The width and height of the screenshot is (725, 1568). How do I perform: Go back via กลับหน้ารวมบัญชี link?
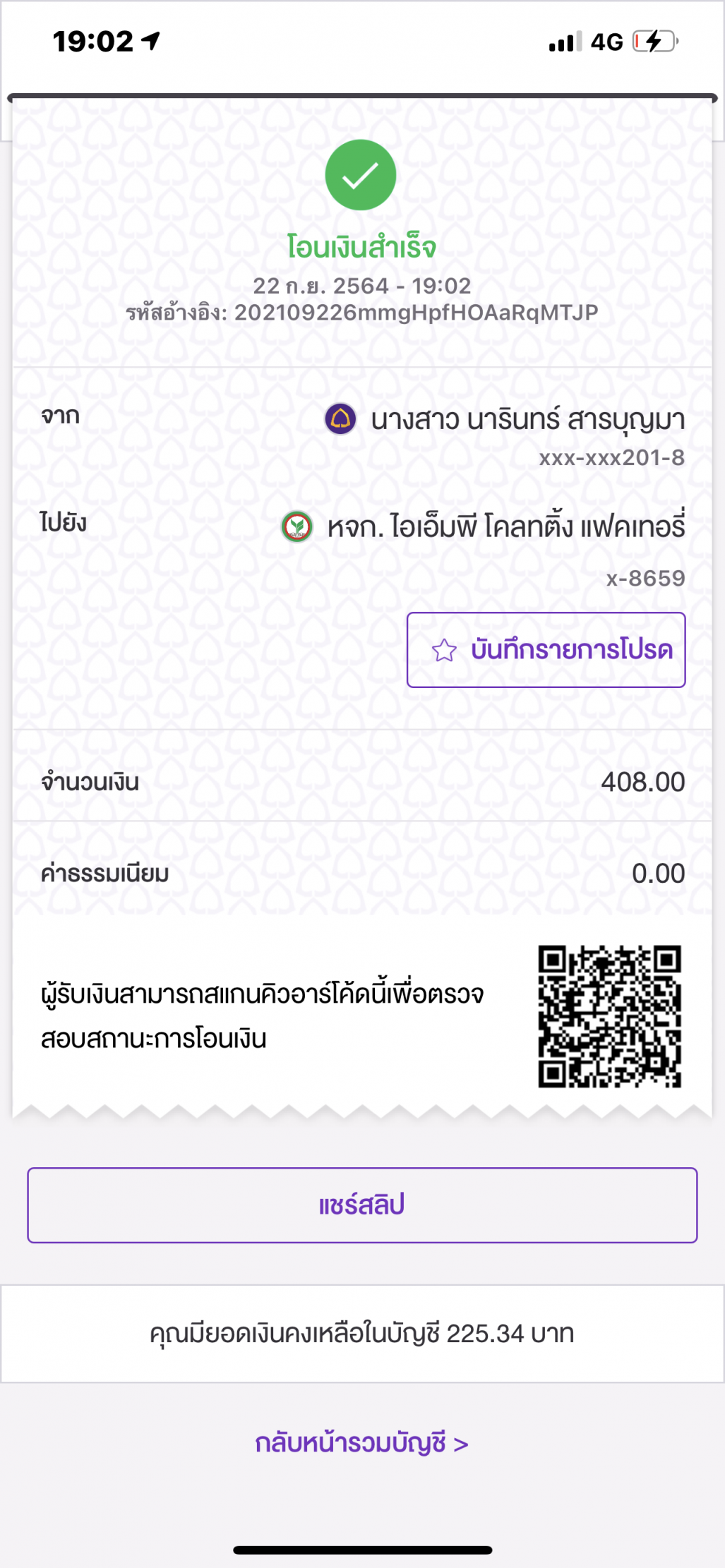361,1443
